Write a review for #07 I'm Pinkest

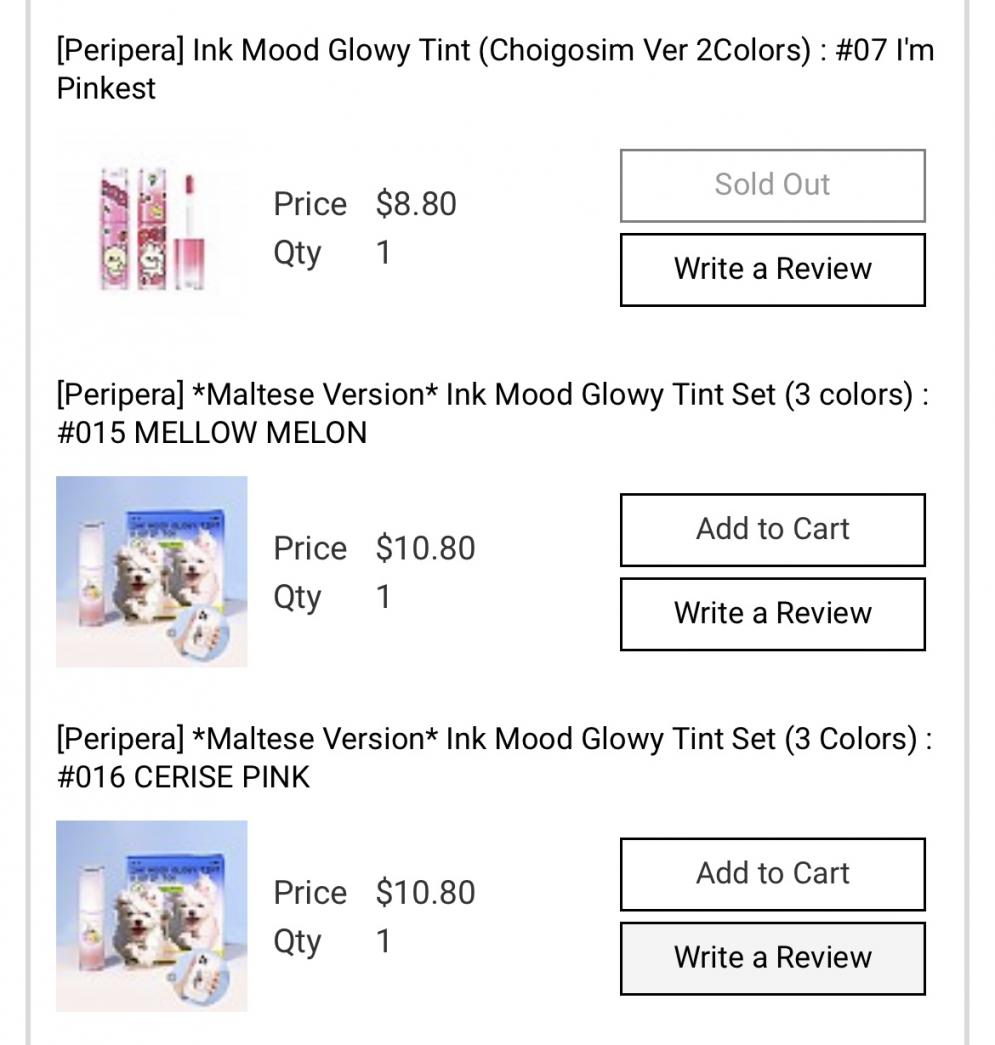click(x=772, y=269)
